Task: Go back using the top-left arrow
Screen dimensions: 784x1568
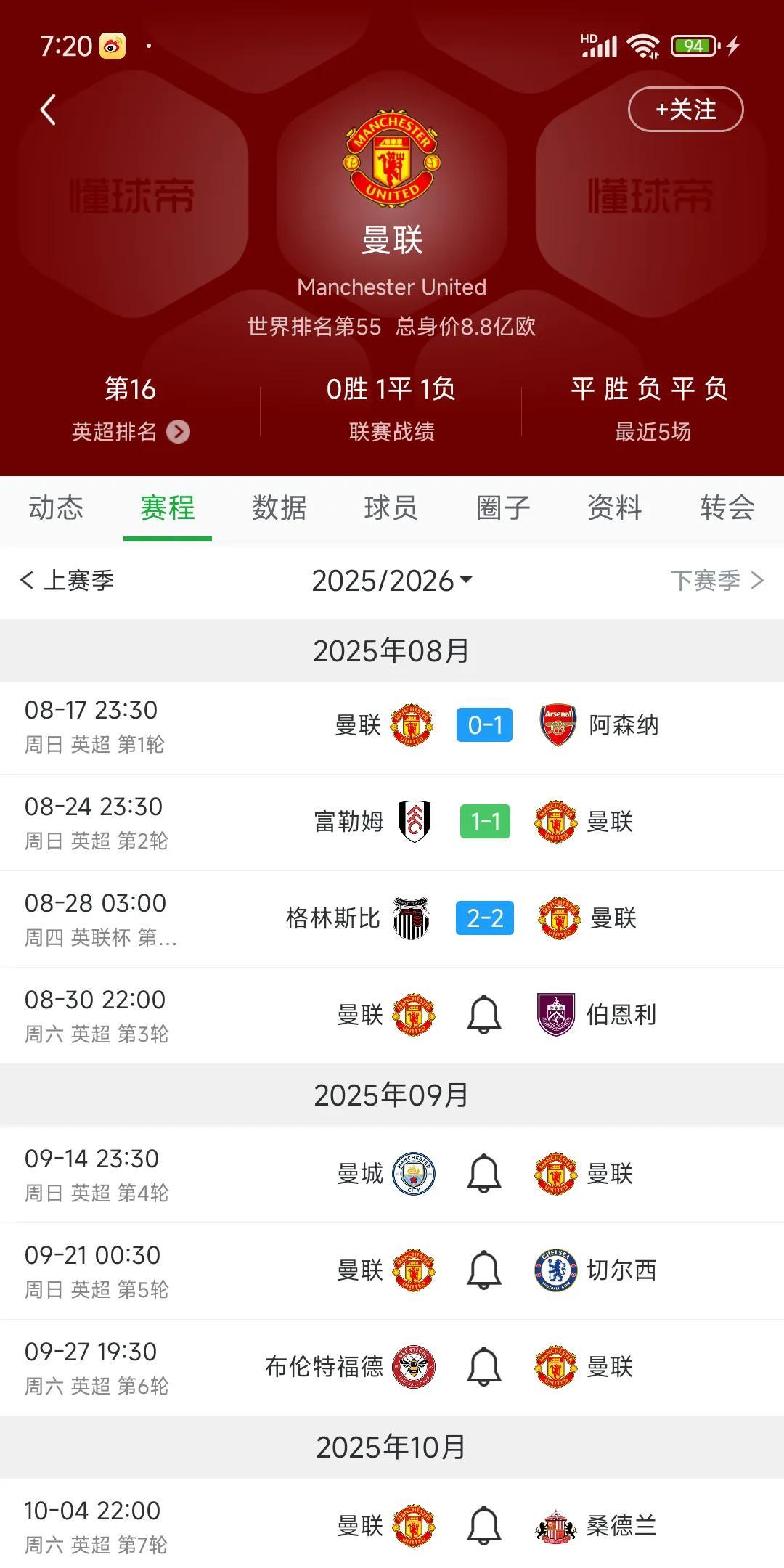Action: 48,110
